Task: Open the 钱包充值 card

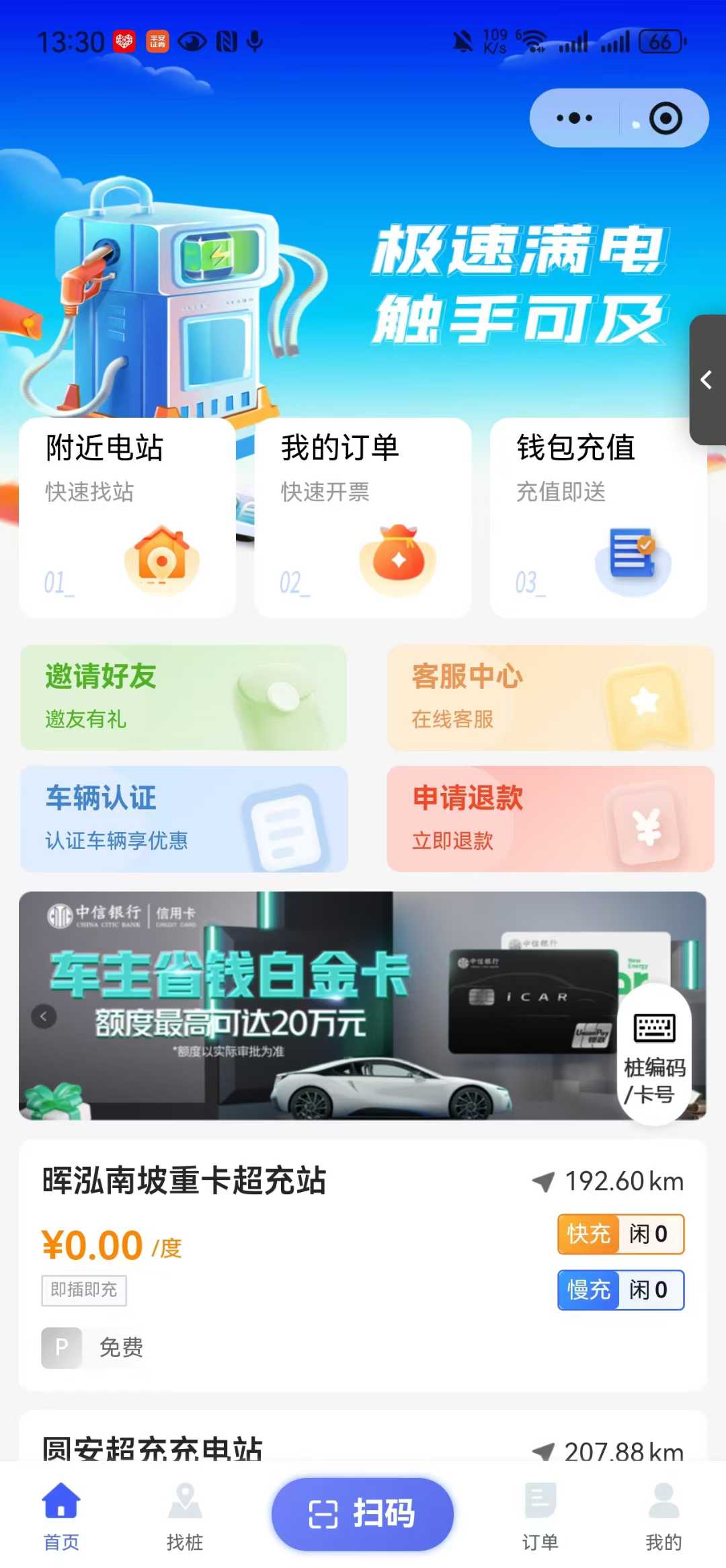Action: coord(598,517)
